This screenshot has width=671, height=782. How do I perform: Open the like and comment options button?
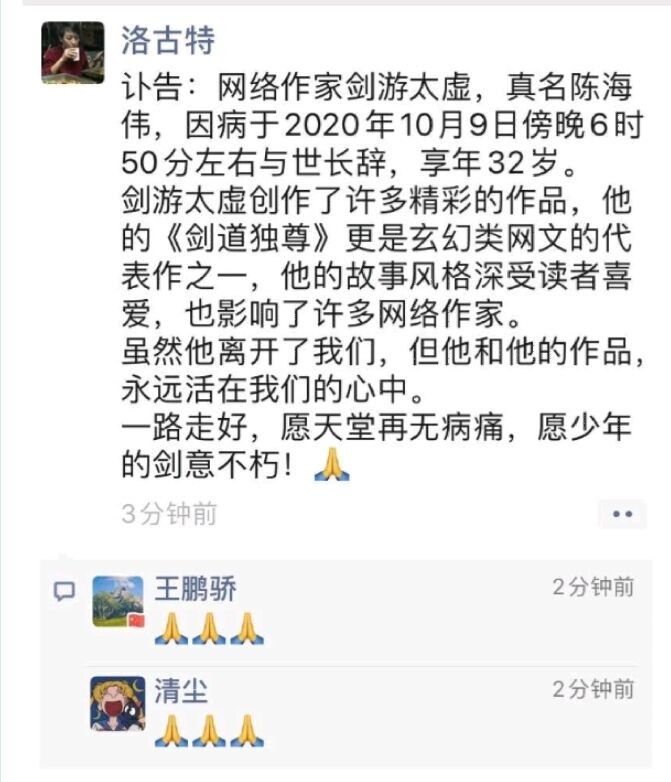[x=622, y=514]
